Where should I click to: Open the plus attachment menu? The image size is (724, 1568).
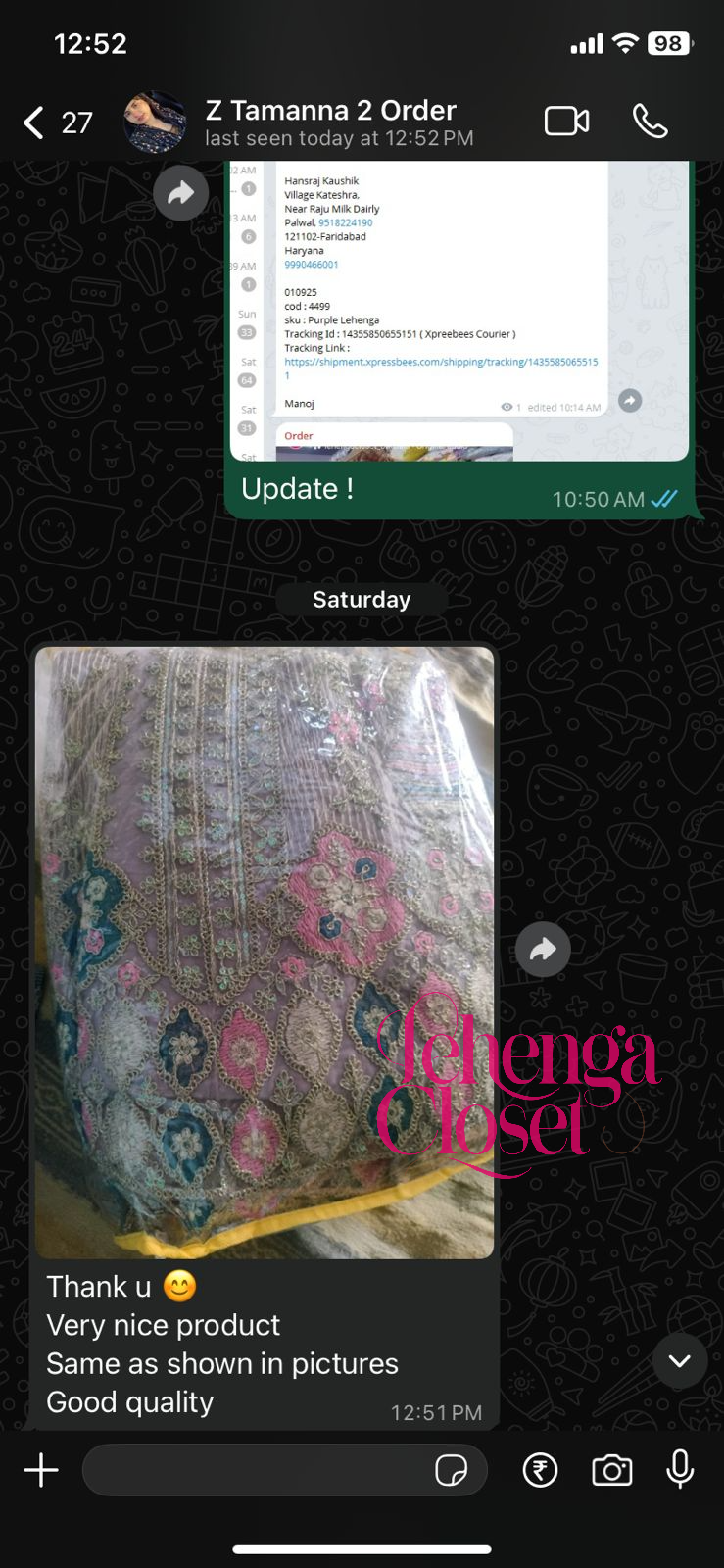click(41, 1470)
